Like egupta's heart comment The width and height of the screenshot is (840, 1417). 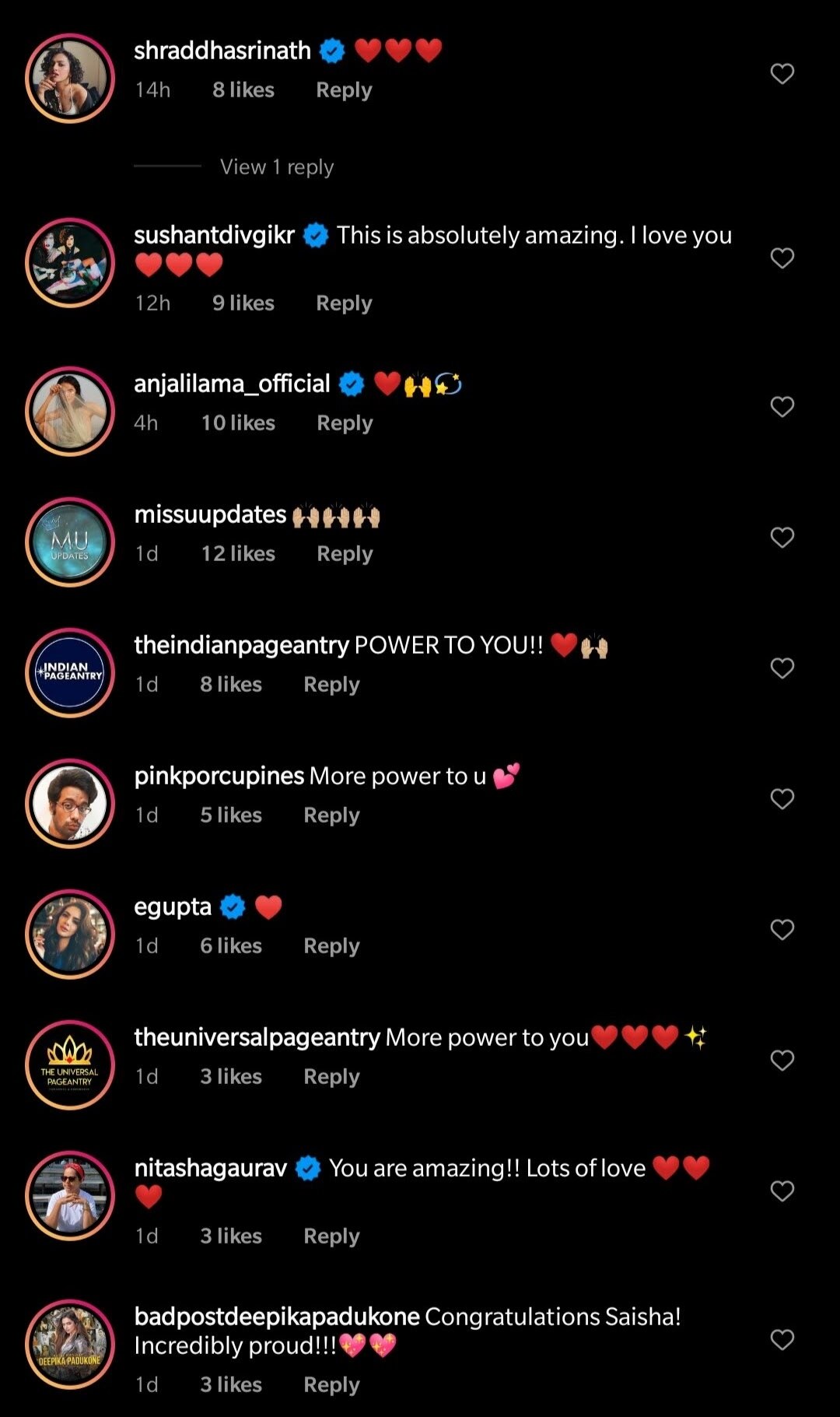pos(782,929)
